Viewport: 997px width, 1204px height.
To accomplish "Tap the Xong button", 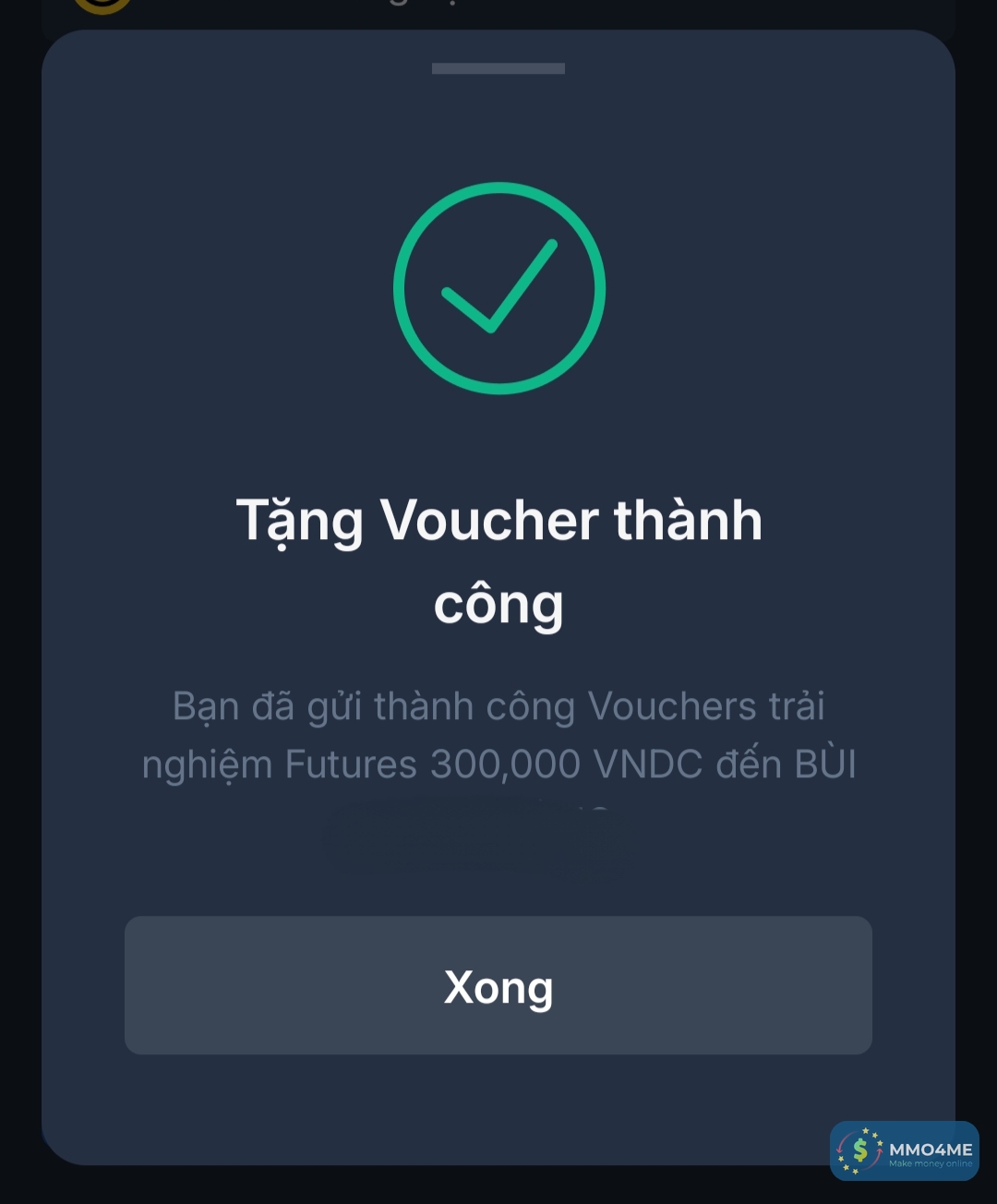I will tap(498, 985).
